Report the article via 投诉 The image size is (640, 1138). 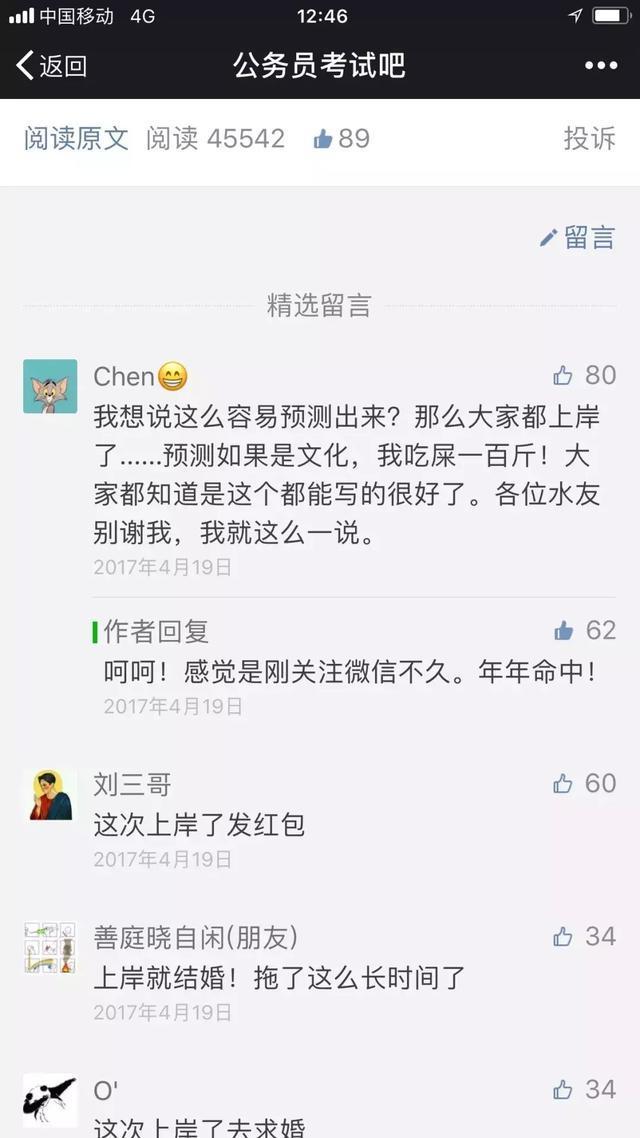[x=589, y=138]
